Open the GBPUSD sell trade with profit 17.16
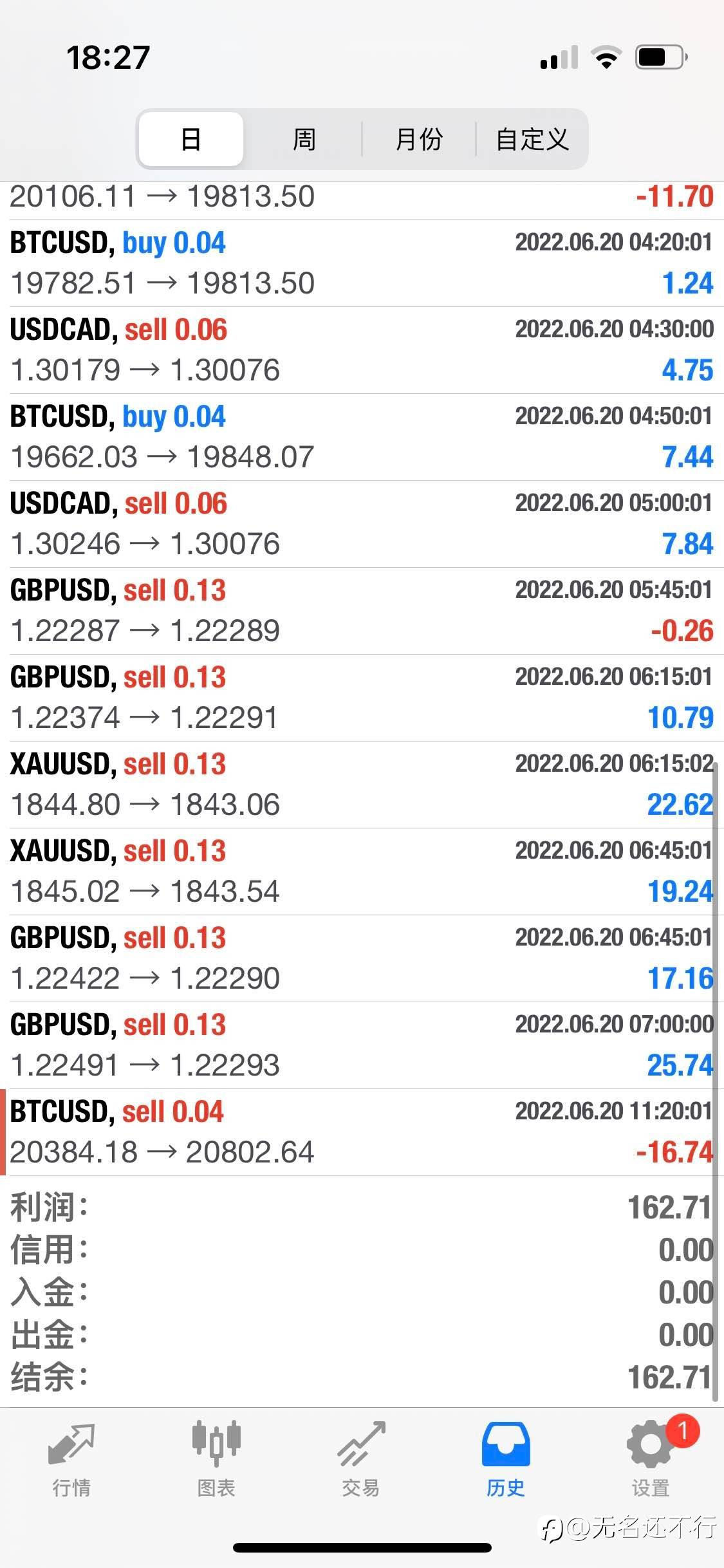 362,958
